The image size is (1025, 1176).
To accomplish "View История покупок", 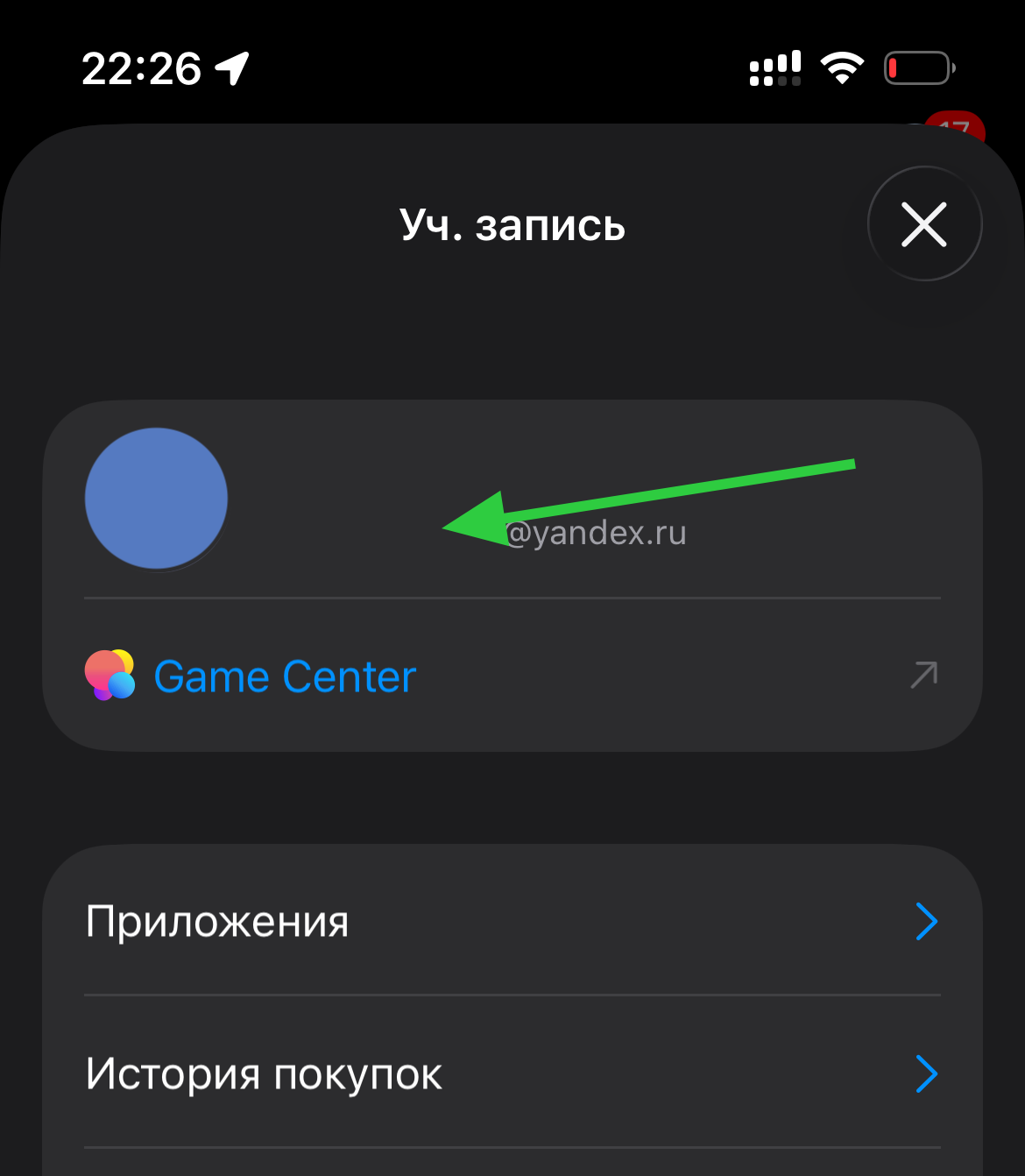I will coord(512,1073).
